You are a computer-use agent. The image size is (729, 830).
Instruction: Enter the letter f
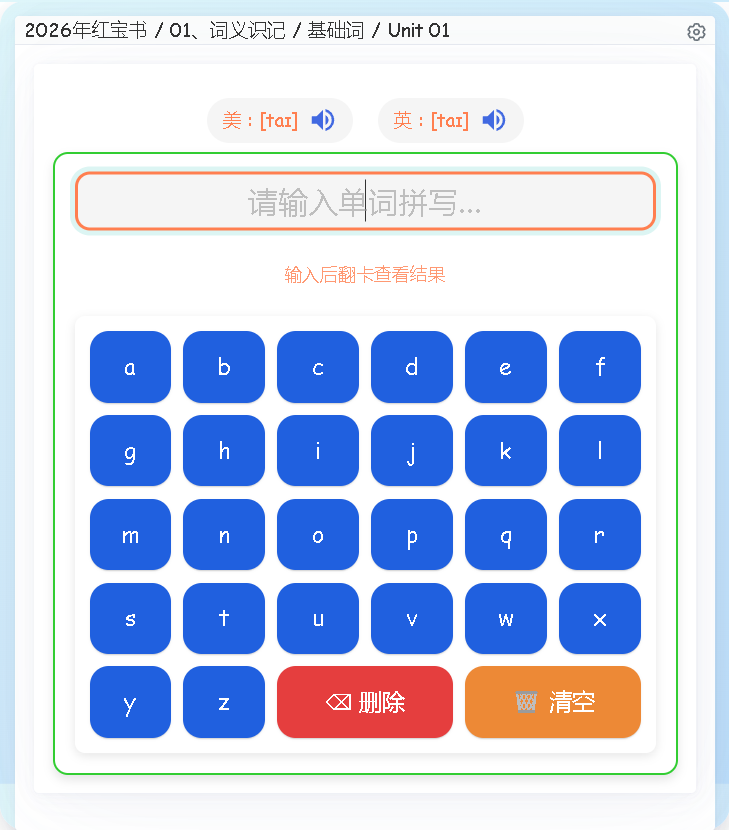600,367
